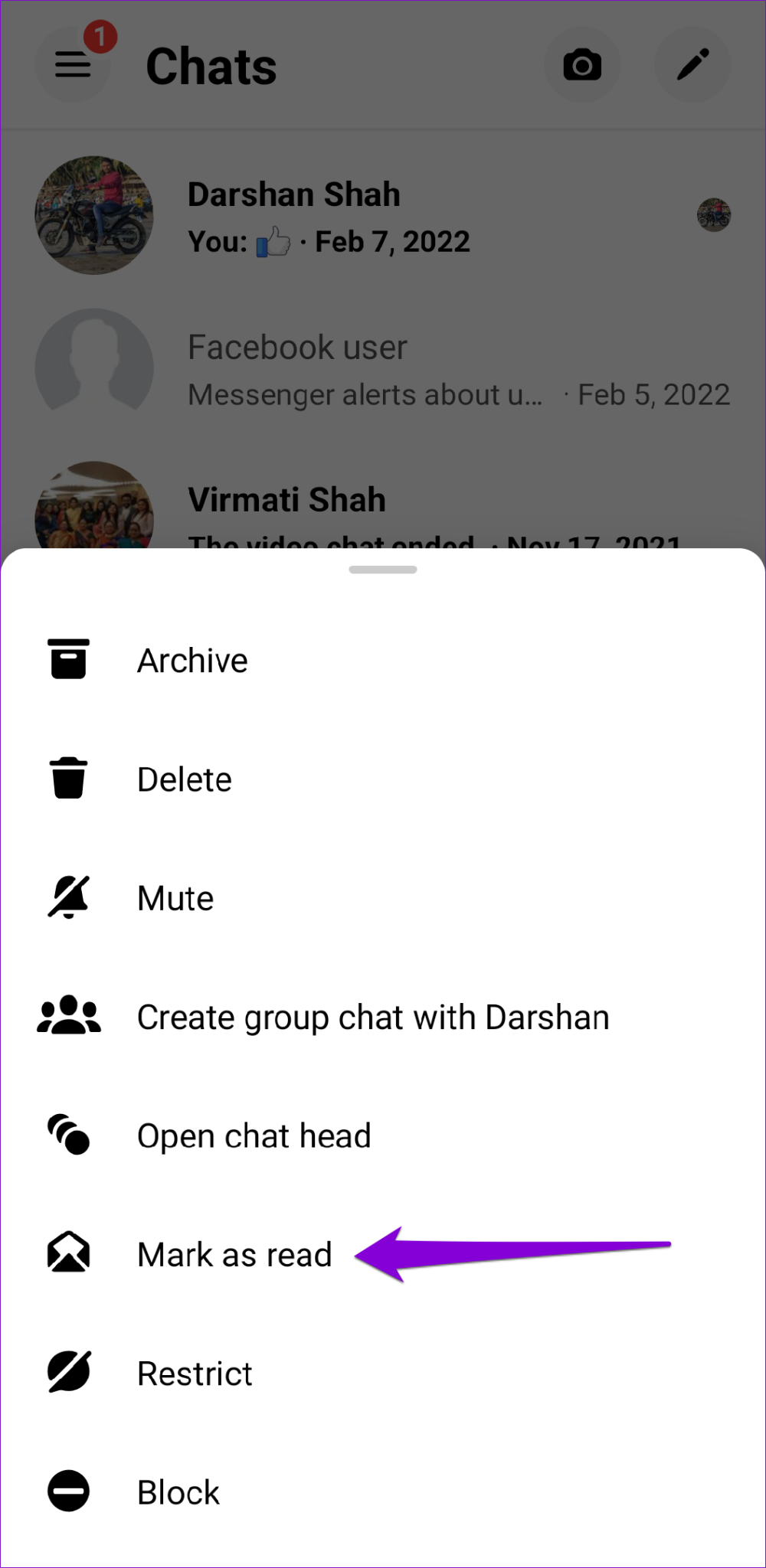Delete this chat thread
Viewport: 766px width, 1568px height.
point(184,779)
